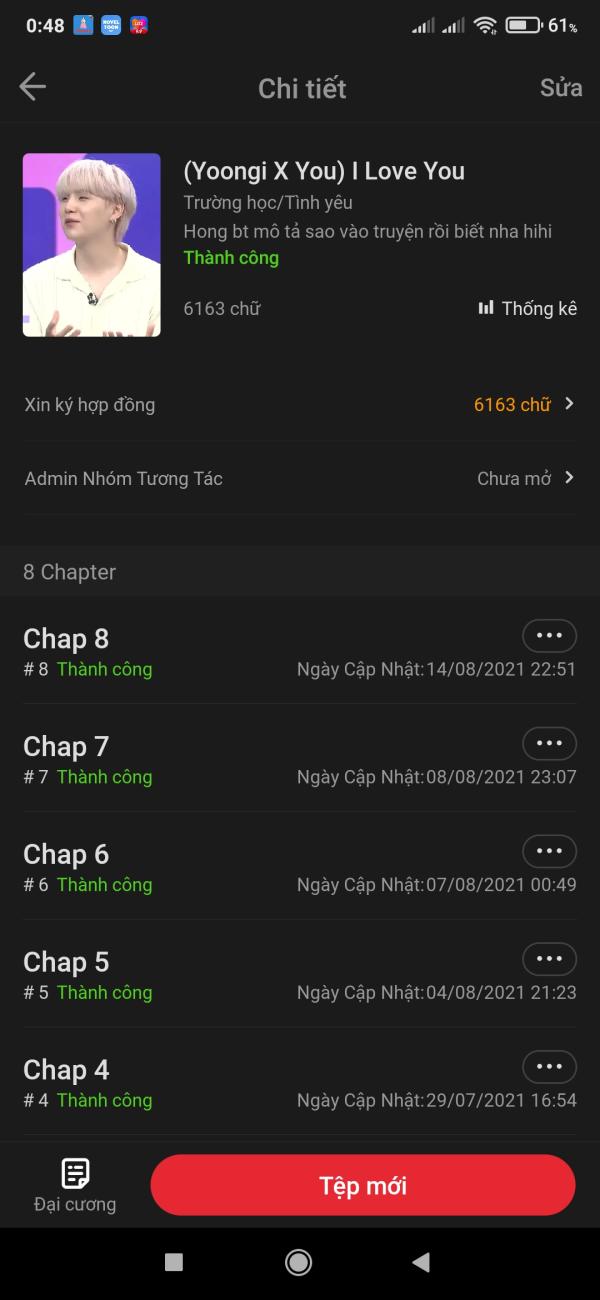
Task: Tap the story cover image
Action: point(92,245)
